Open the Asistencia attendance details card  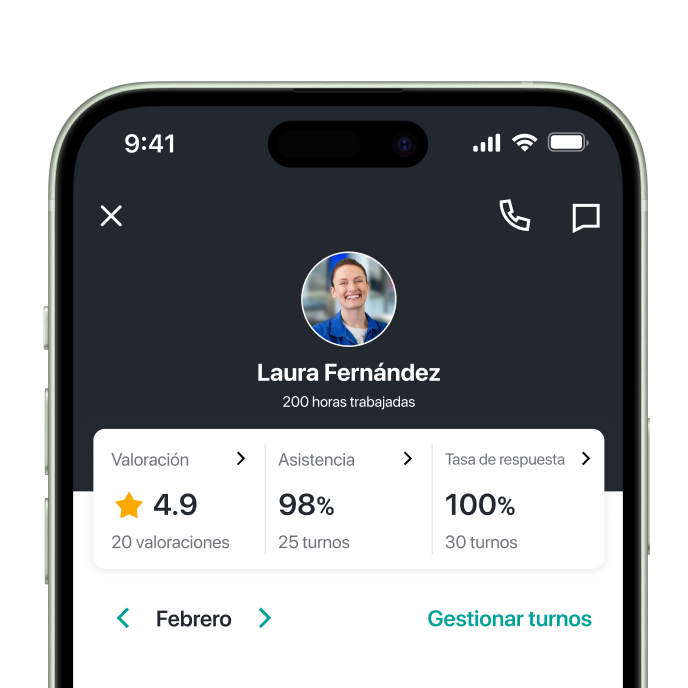coord(346,500)
